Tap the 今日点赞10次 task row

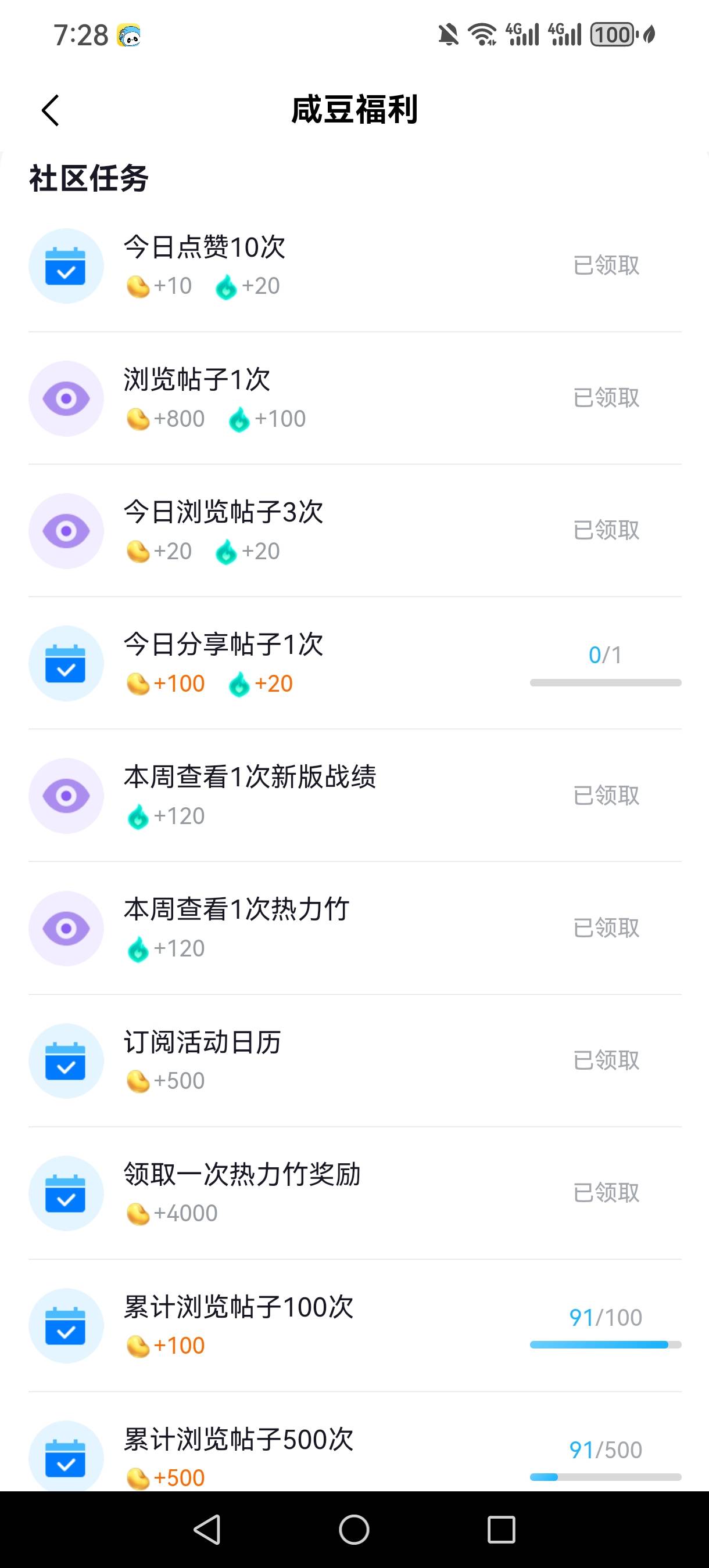coord(354,266)
